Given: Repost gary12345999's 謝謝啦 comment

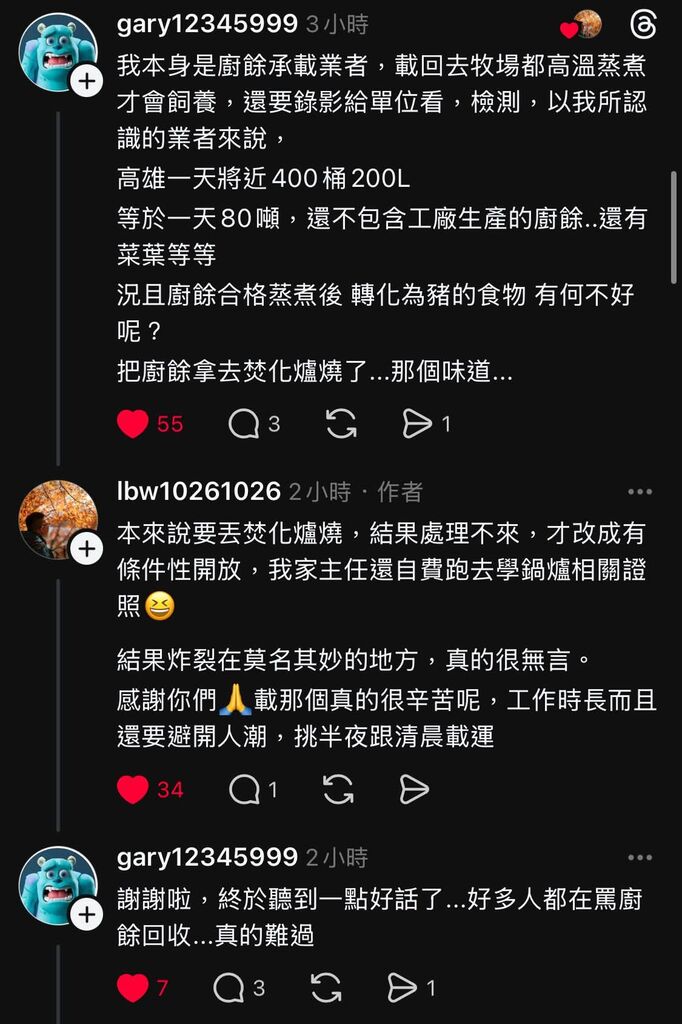Looking at the screenshot, I should click(326, 988).
